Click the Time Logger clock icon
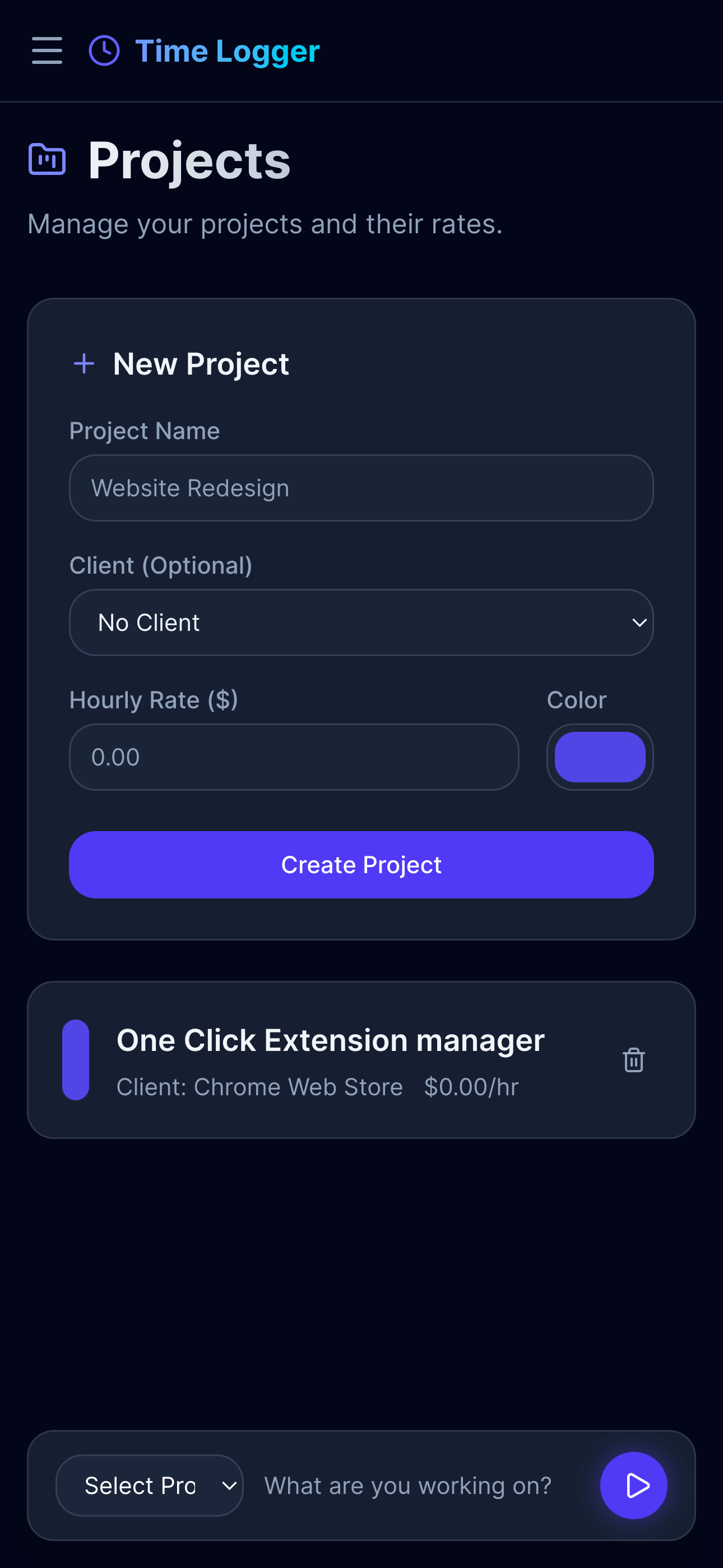The width and height of the screenshot is (723, 1568). (104, 51)
